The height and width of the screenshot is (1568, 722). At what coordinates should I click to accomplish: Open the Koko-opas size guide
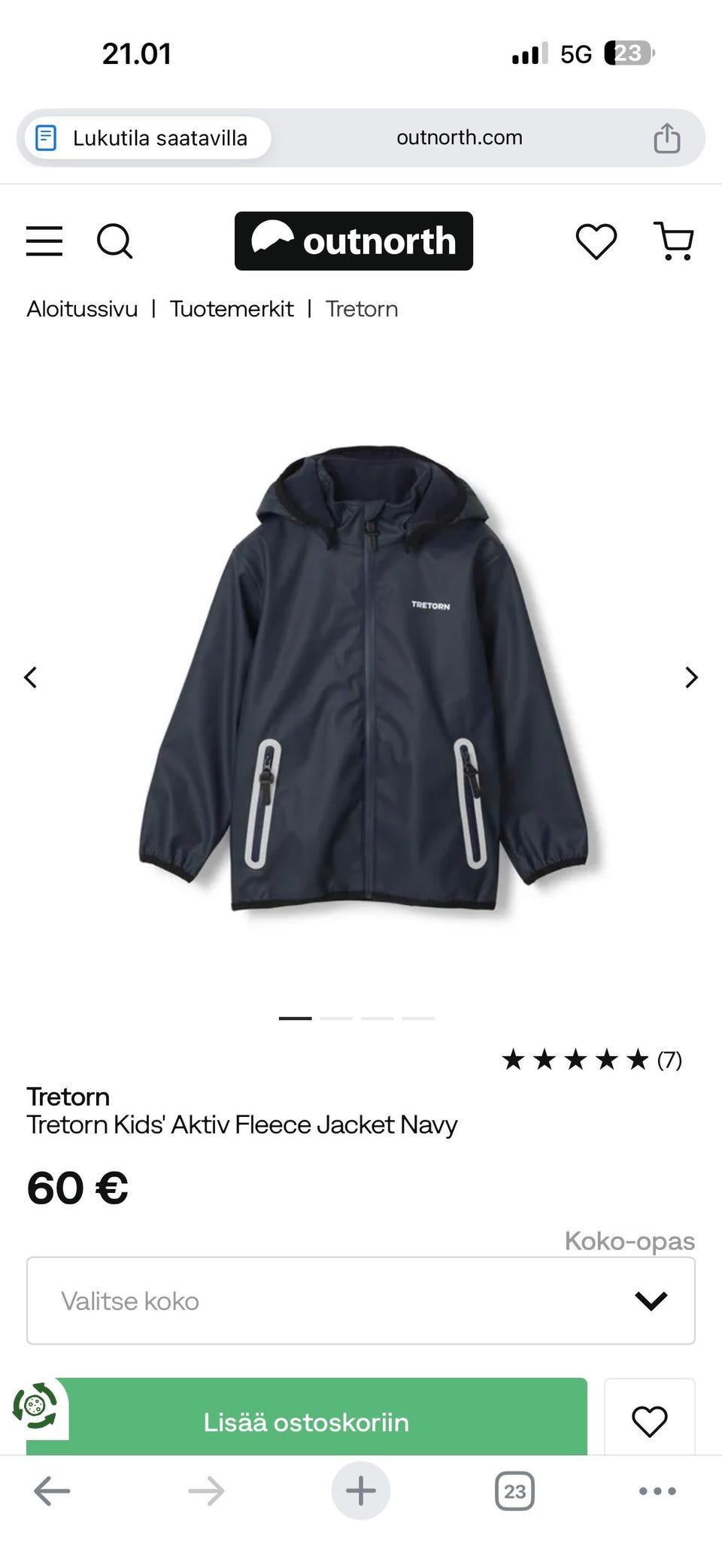click(629, 1240)
